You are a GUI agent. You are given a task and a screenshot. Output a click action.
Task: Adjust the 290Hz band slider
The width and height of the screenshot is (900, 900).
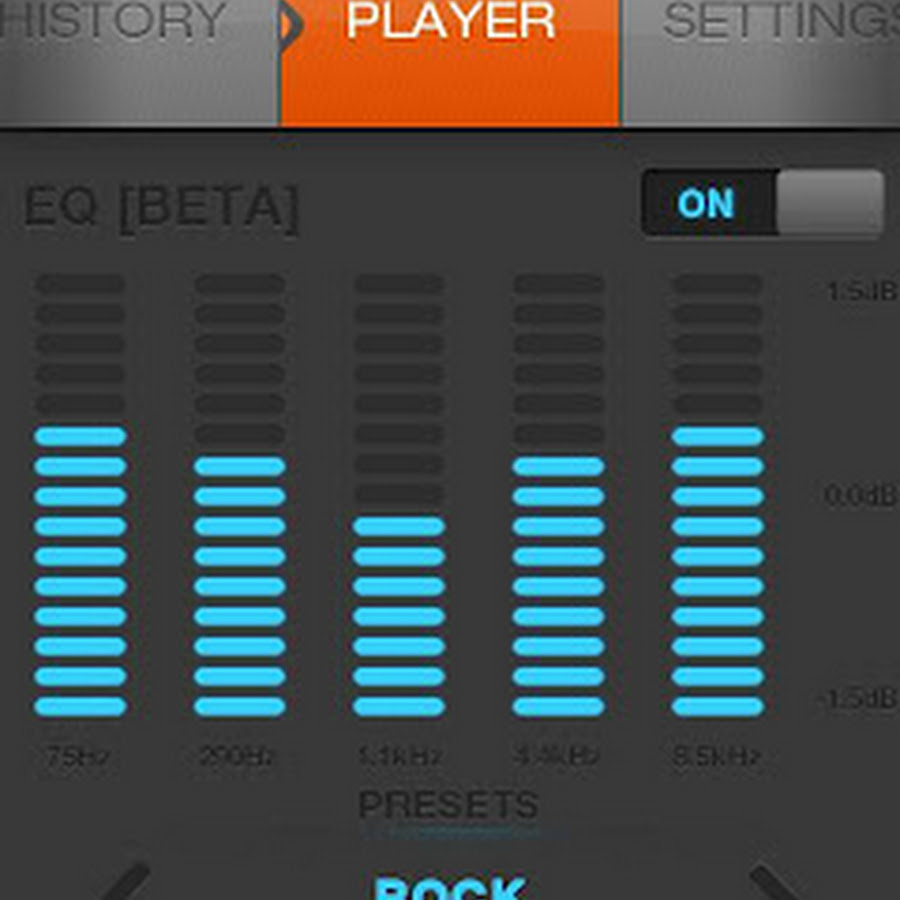(240, 495)
